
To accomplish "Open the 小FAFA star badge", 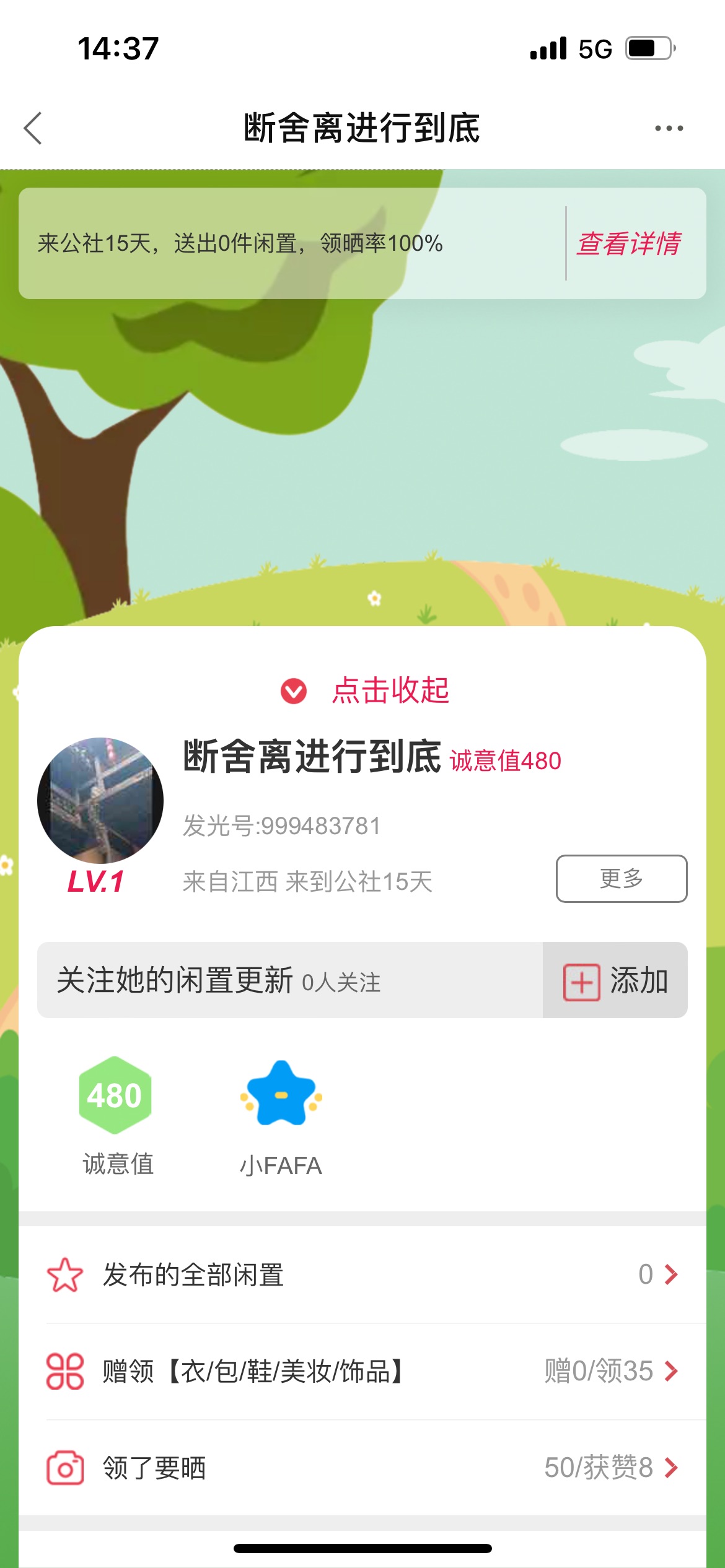I will (x=281, y=1095).
